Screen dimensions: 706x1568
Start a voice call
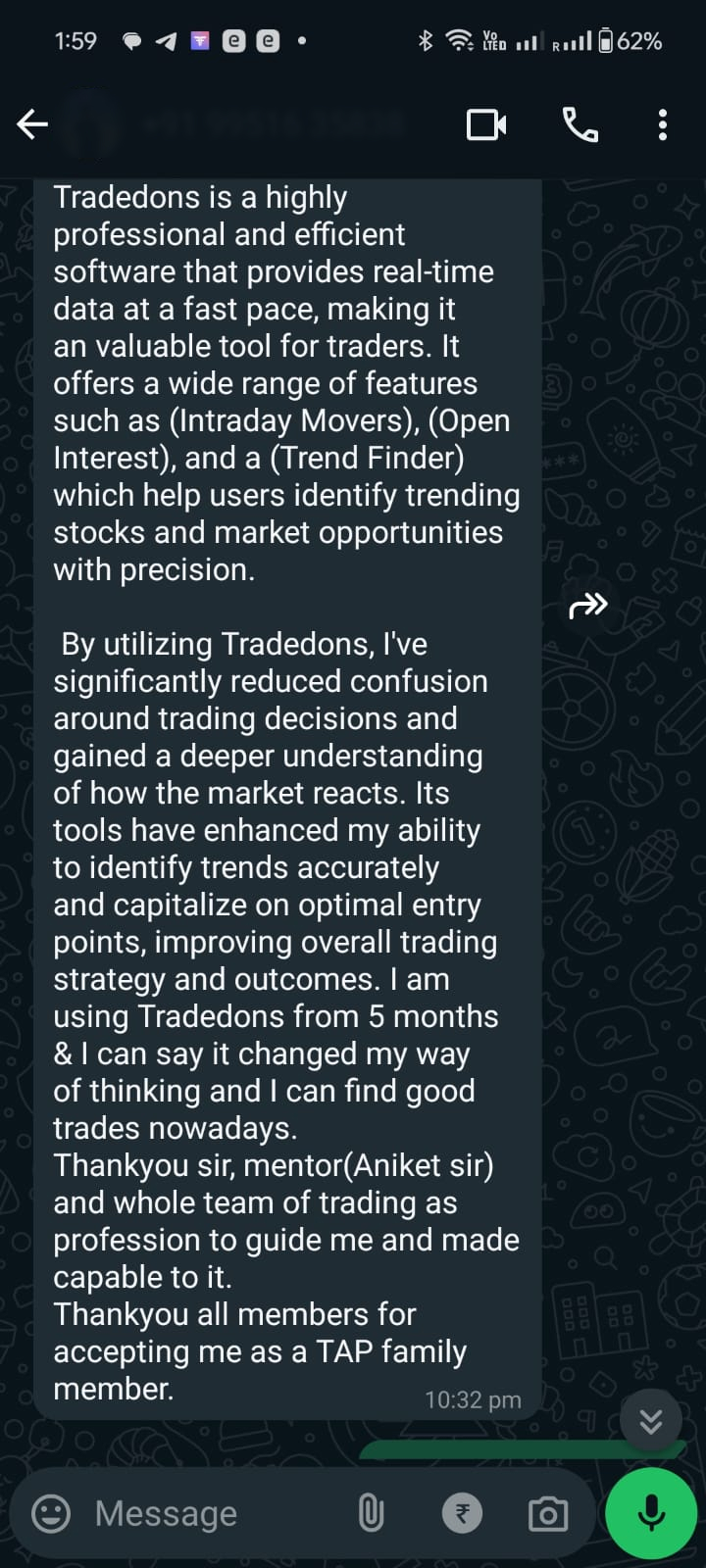580,124
